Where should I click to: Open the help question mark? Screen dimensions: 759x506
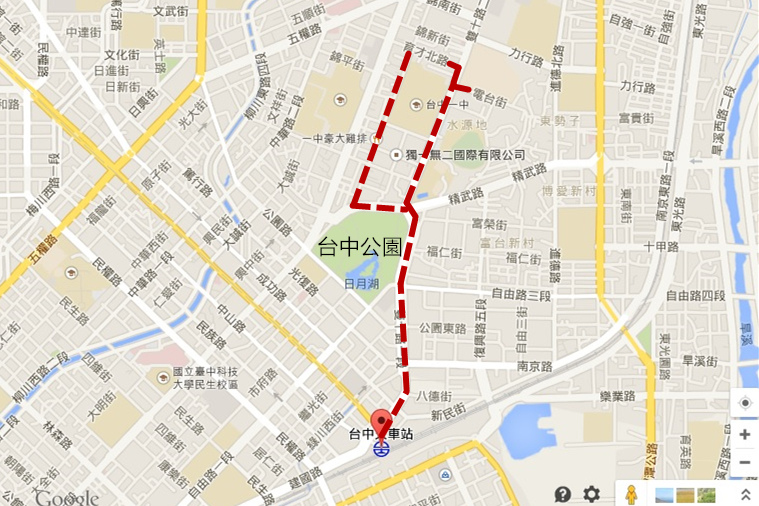tap(563, 494)
